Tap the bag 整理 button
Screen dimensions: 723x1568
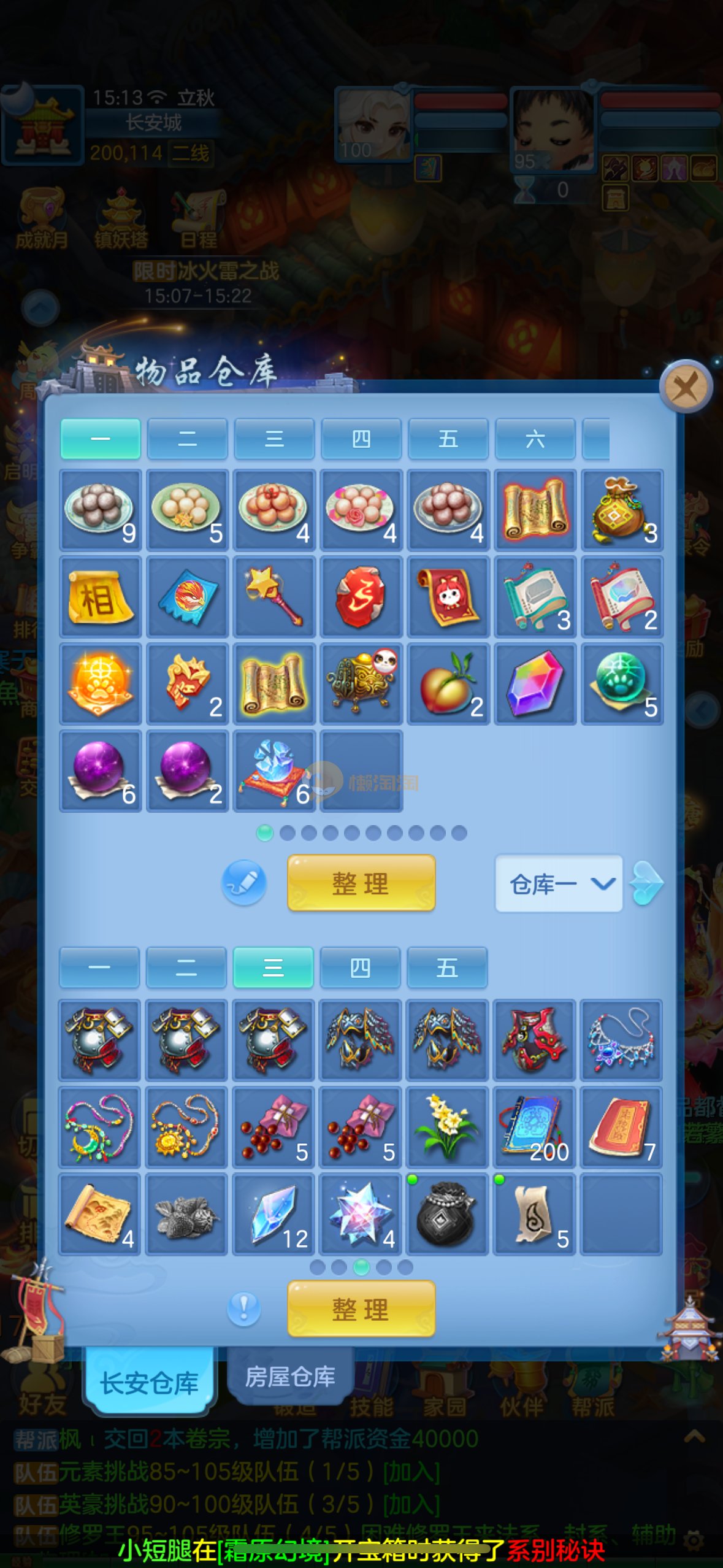pyautogui.click(x=361, y=1309)
